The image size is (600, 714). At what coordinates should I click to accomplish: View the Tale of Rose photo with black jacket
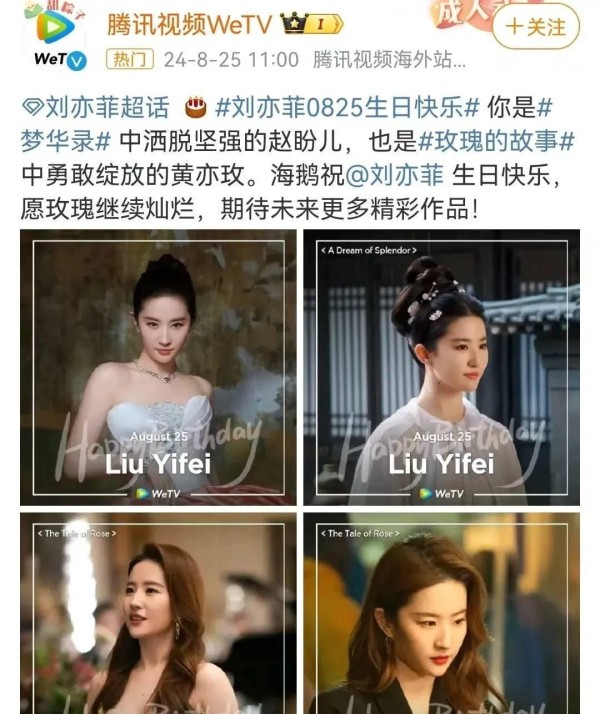pyautogui.click(x=441, y=615)
